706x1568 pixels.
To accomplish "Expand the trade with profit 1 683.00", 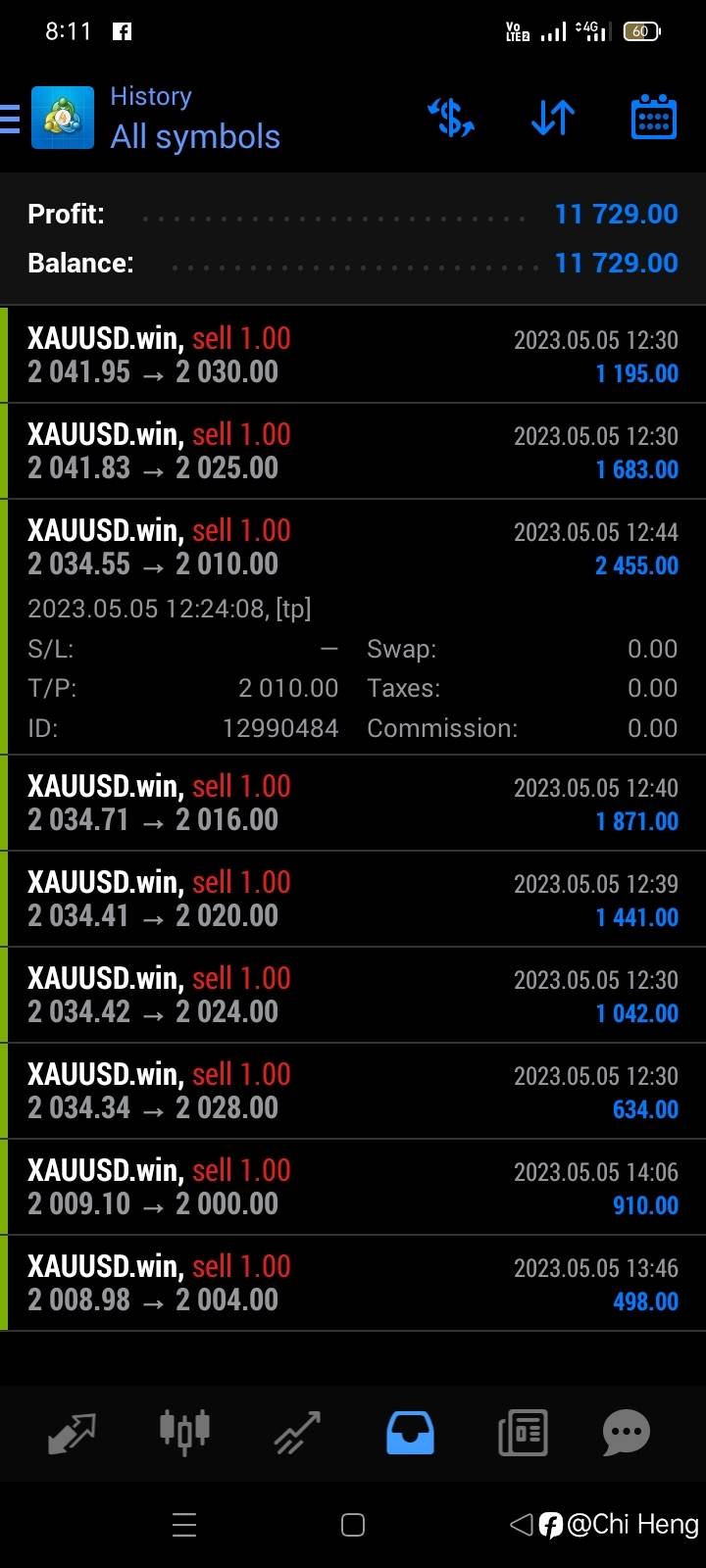I will coord(353,451).
